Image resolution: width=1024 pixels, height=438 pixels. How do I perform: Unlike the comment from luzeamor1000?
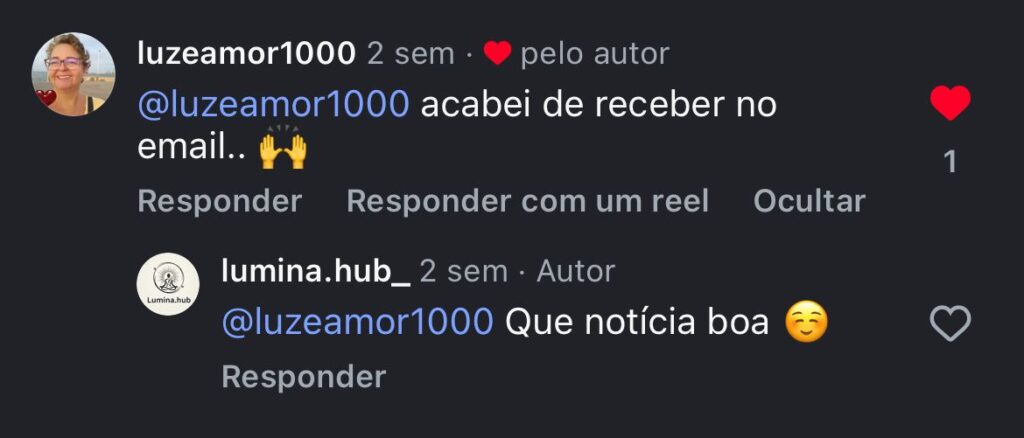click(x=950, y=103)
